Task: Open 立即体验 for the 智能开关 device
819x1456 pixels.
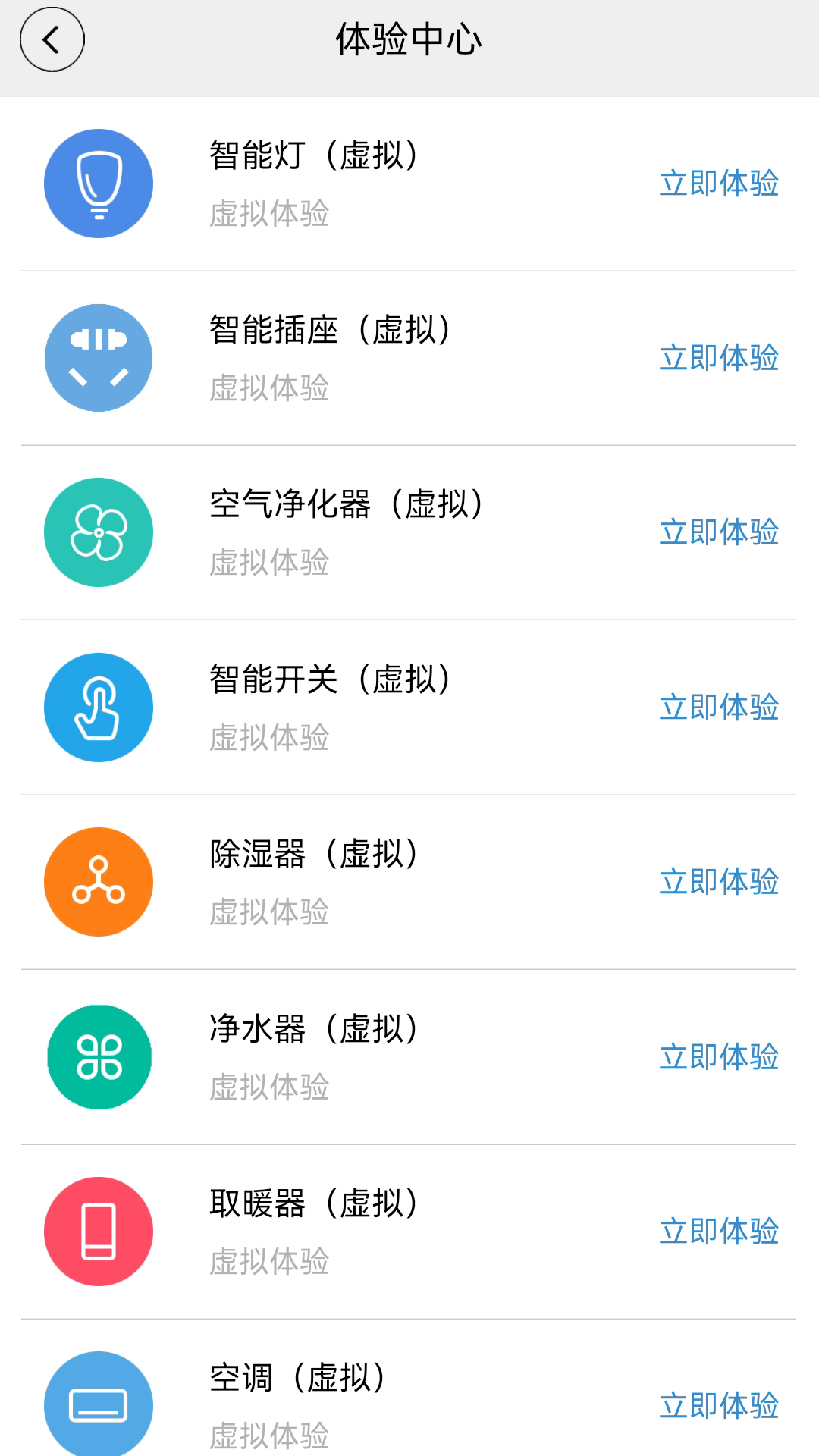Action: [x=719, y=706]
